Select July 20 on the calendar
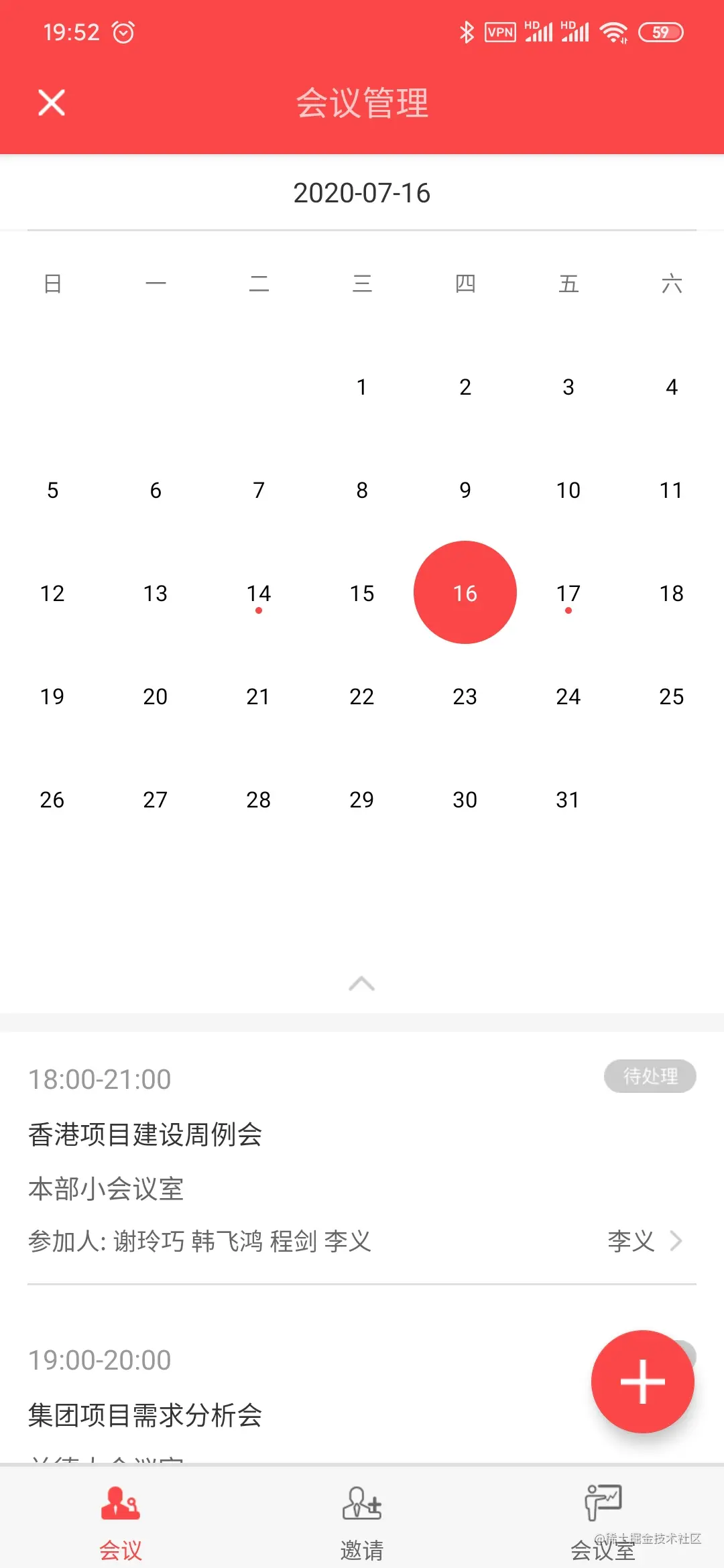Image resolution: width=724 pixels, height=1568 pixels. click(156, 696)
